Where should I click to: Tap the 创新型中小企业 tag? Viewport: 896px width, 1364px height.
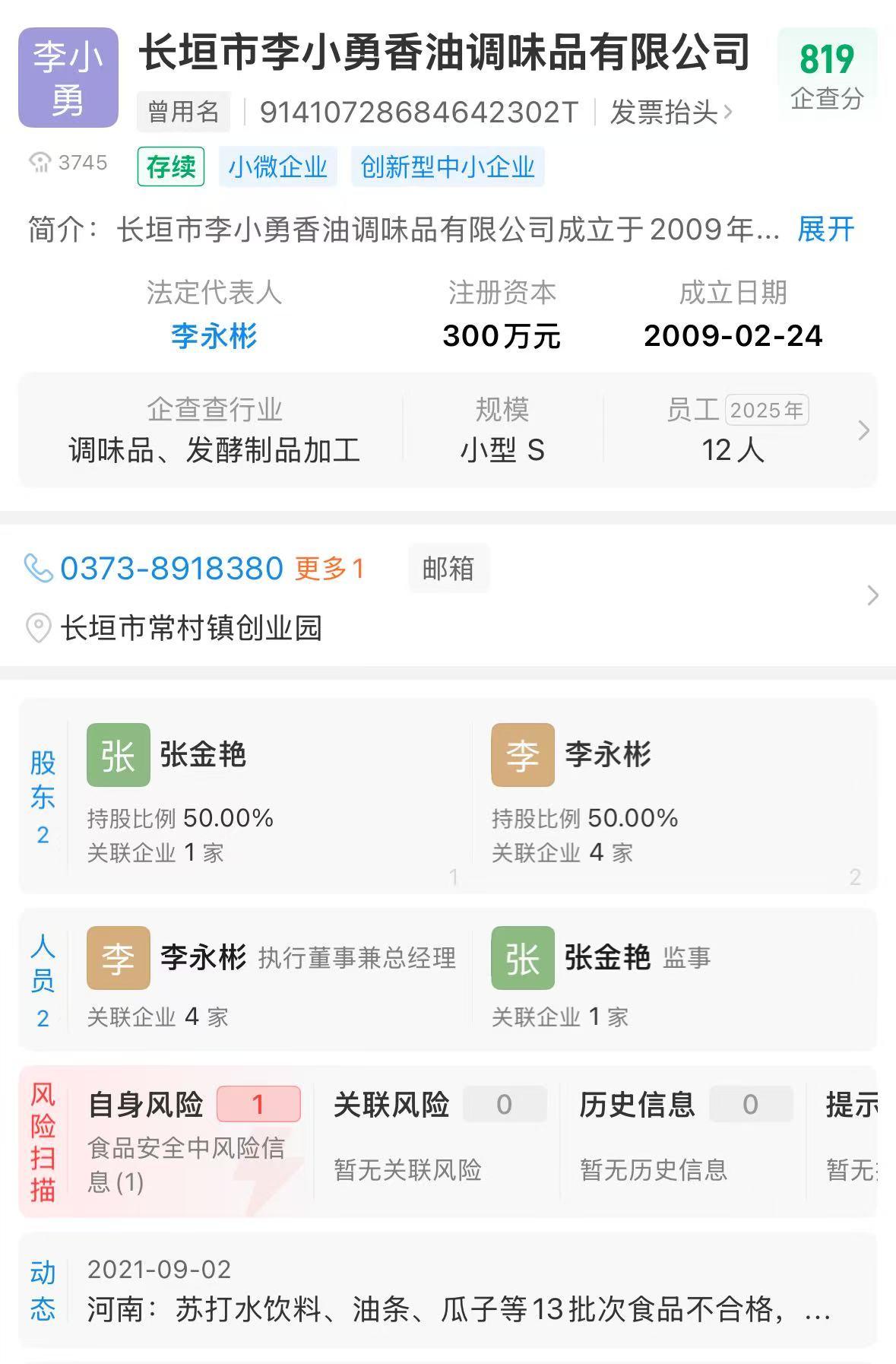tap(448, 167)
